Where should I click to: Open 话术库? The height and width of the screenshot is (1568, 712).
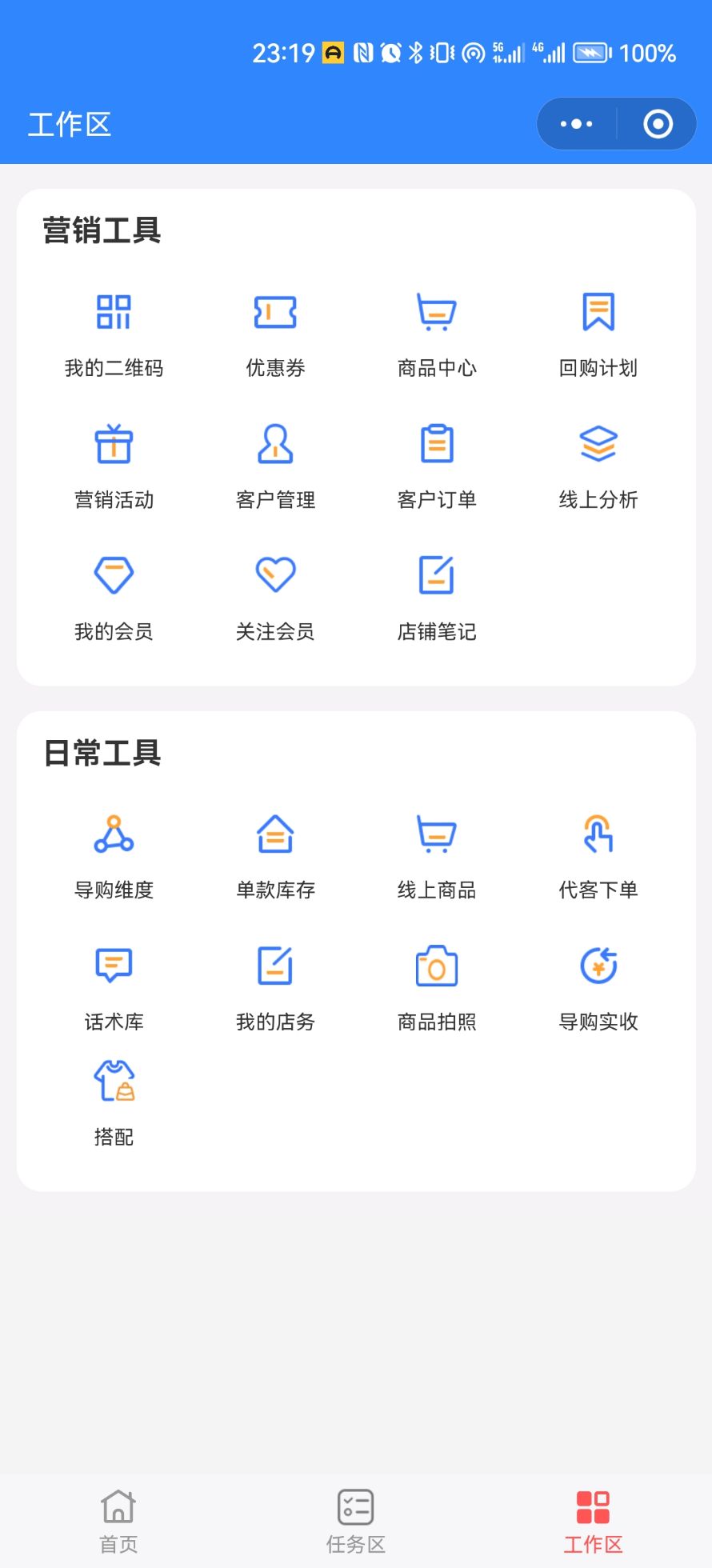point(114,986)
